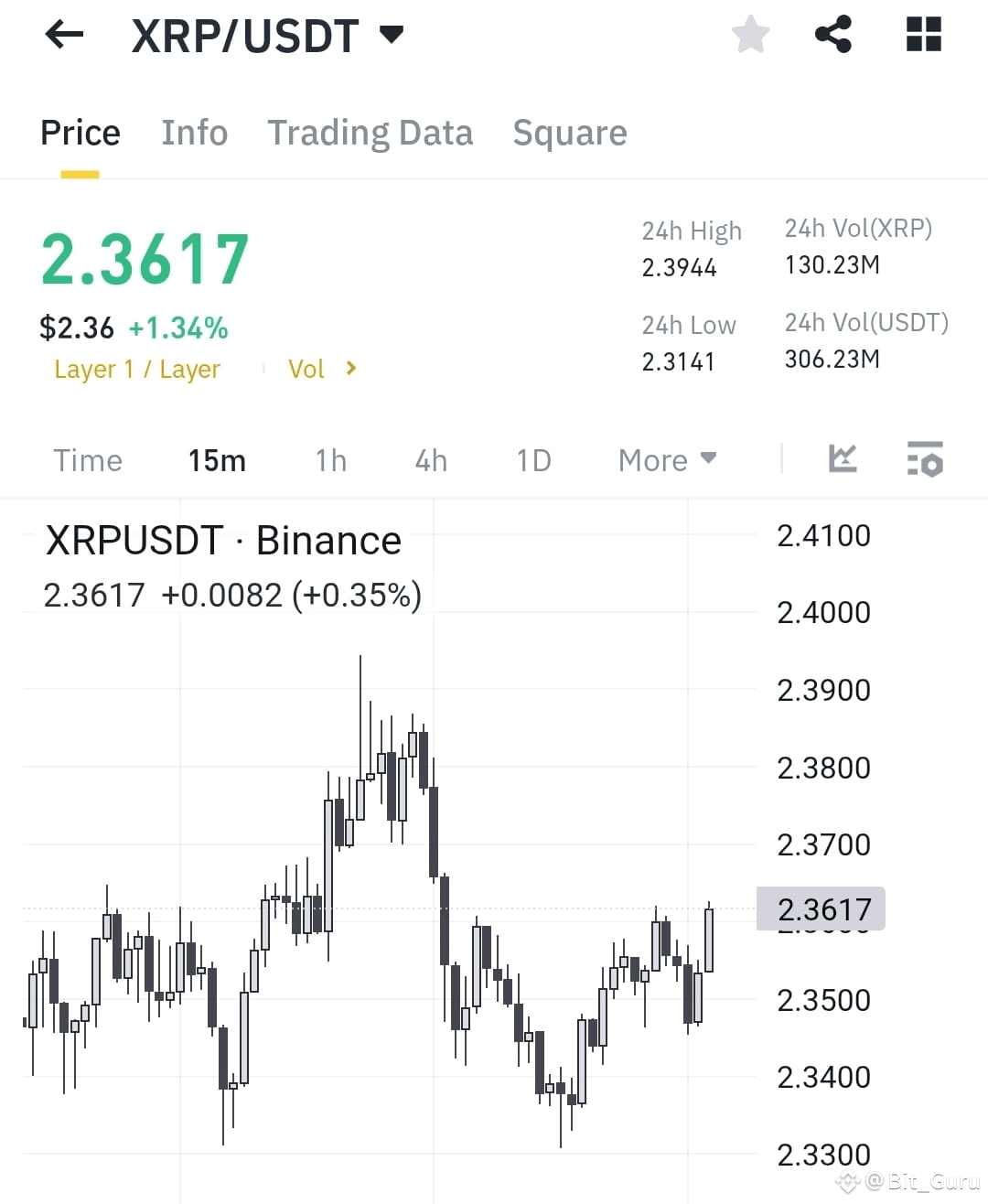Star XRP/USDT as a favorite
The width and height of the screenshot is (988, 1204).
[750, 34]
